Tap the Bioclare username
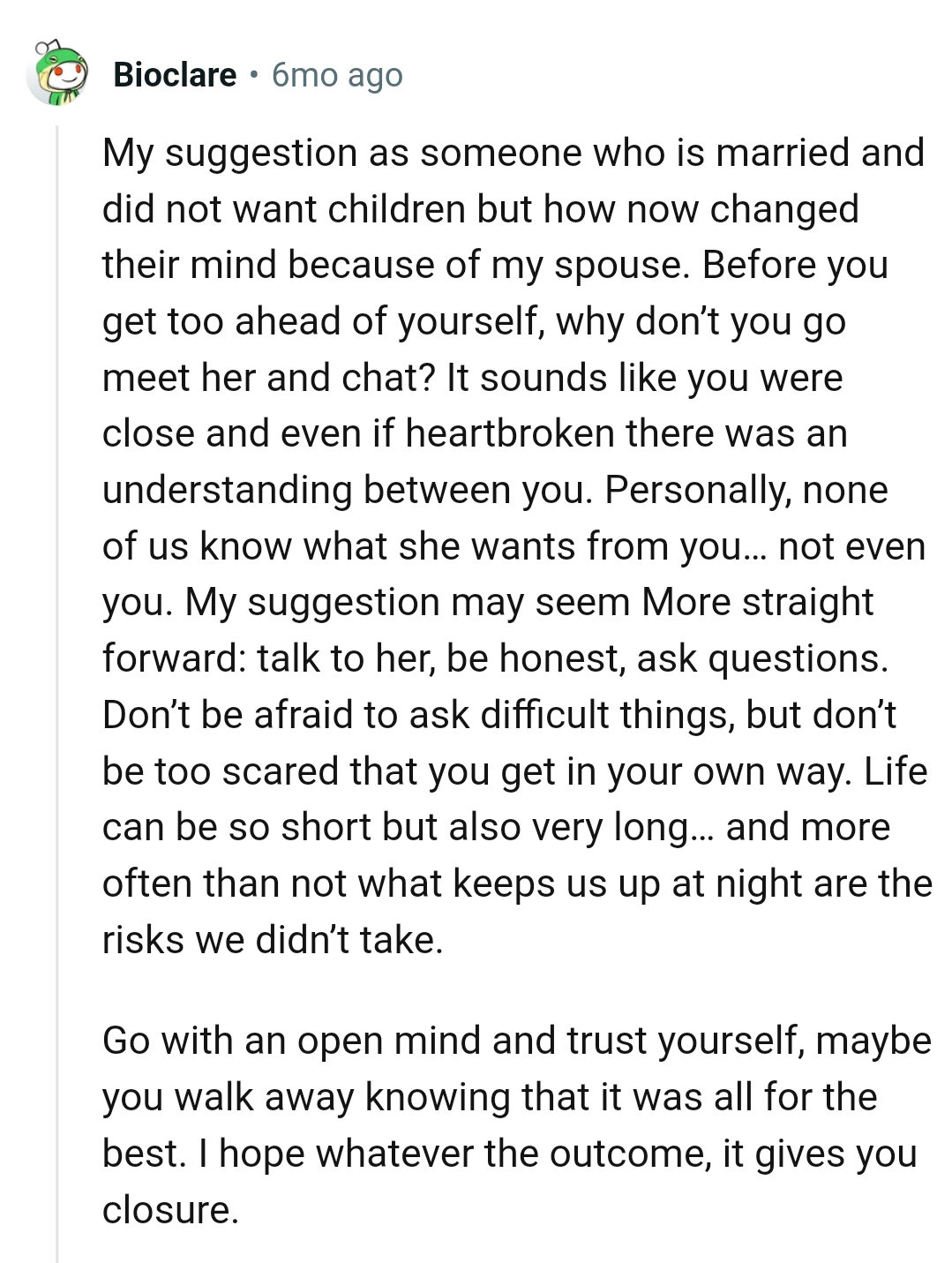 pos(175,75)
